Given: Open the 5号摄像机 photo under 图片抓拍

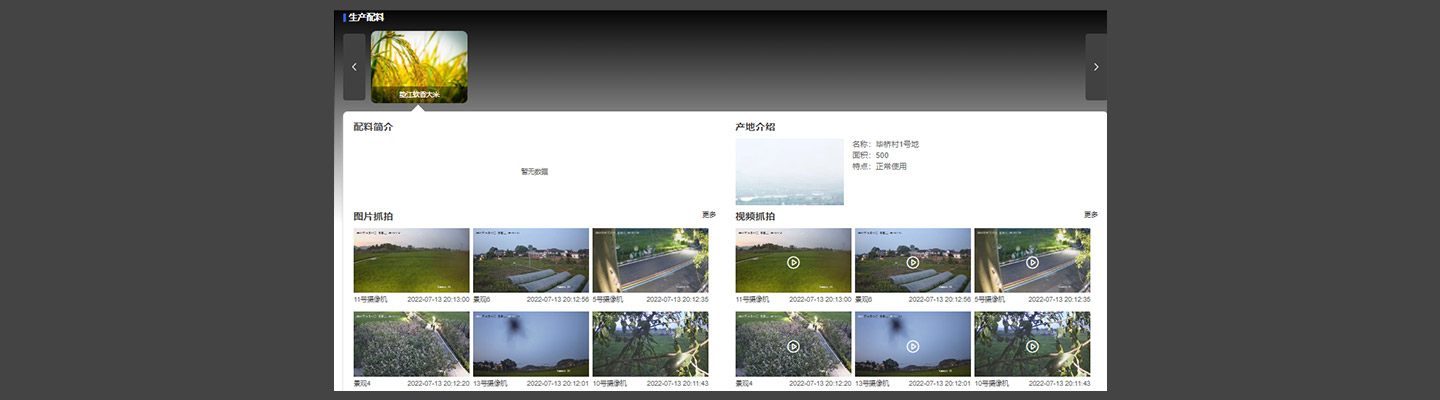Looking at the screenshot, I should (650, 260).
